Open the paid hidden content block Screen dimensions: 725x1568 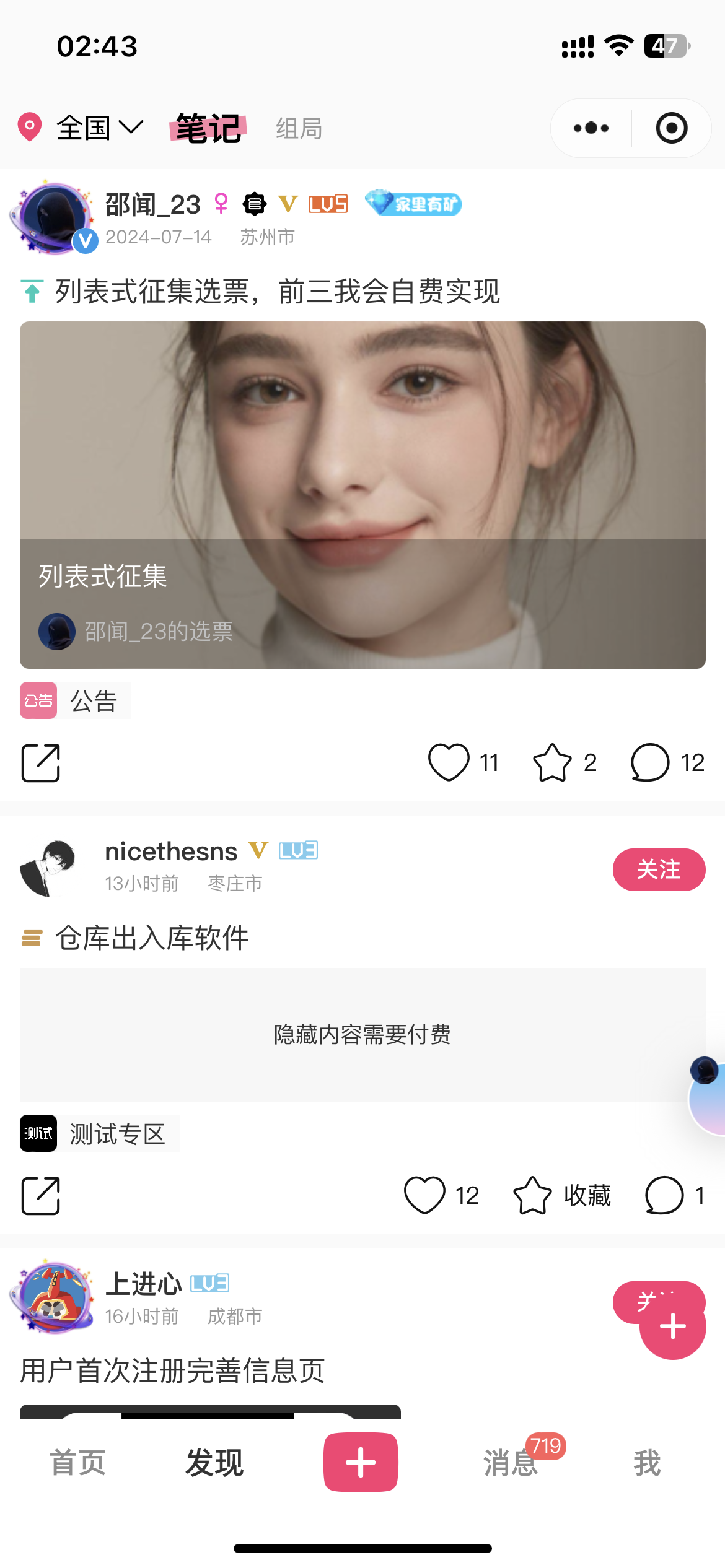(x=362, y=1035)
